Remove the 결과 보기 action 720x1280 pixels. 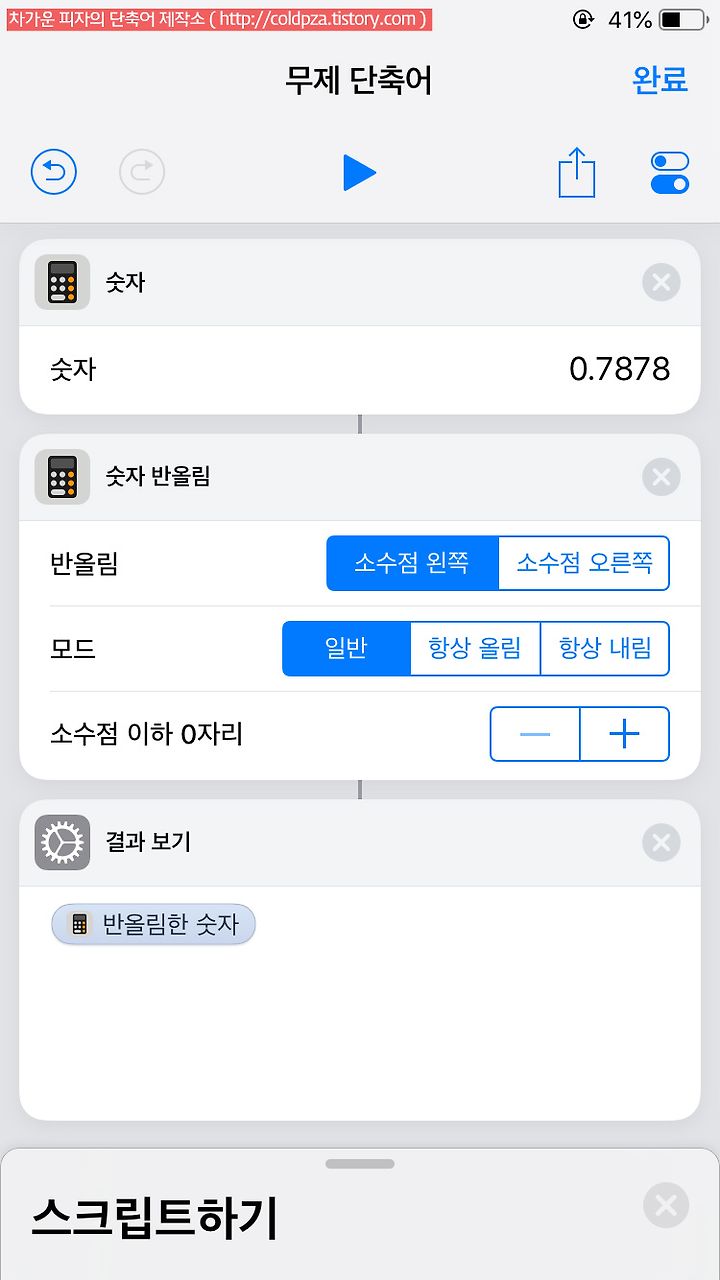pos(661,843)
